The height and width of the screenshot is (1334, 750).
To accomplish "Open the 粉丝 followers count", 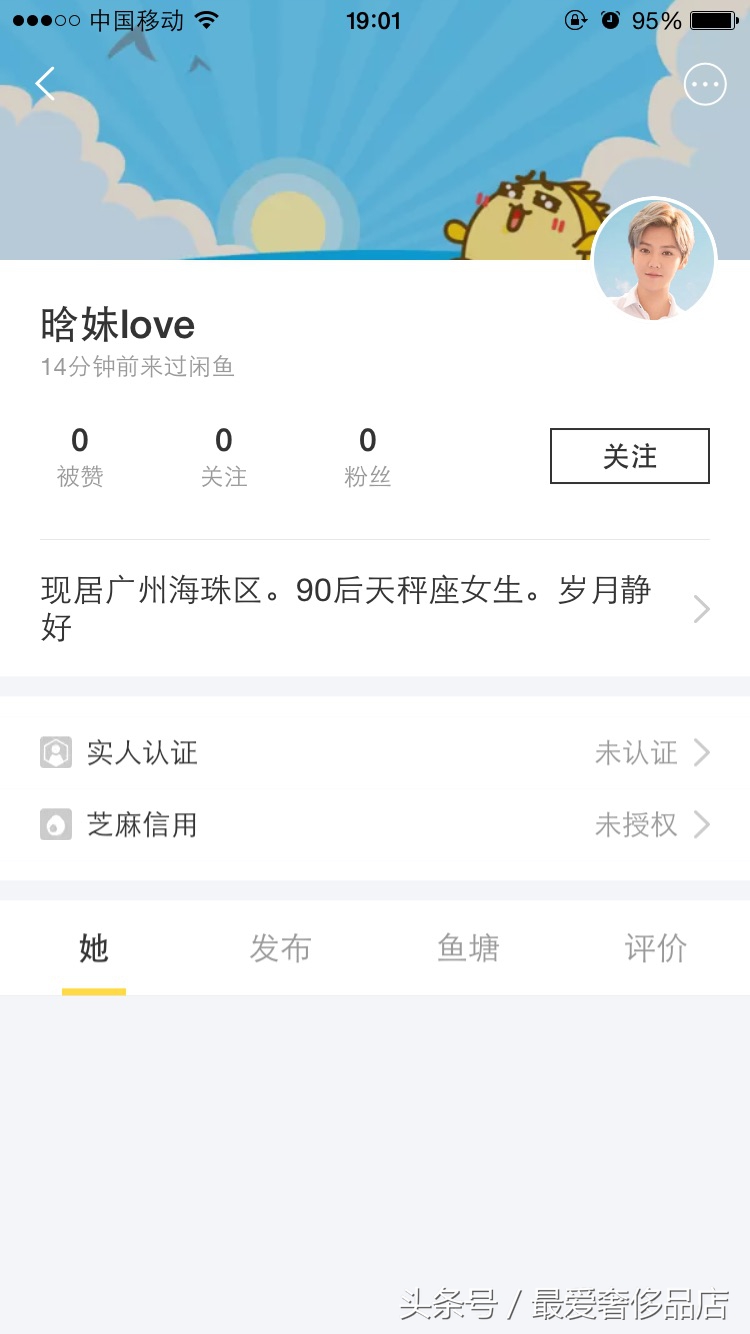I will point(367,455).
